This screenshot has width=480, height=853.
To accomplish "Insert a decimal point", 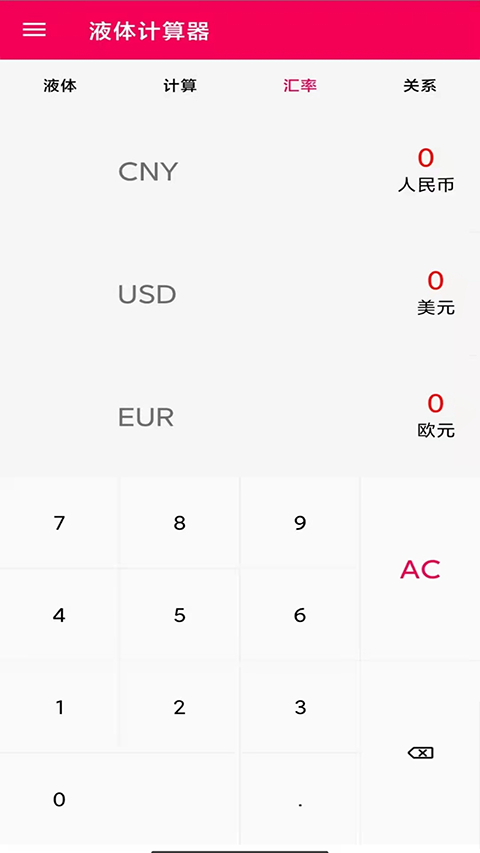I will 300,799.
